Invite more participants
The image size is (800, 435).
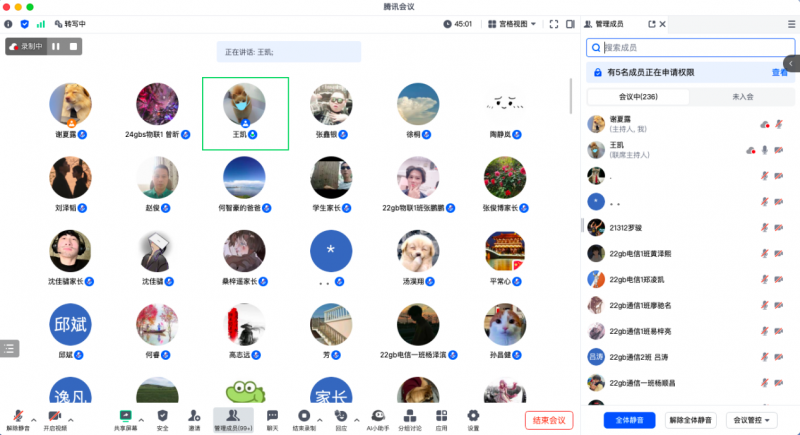tap(193, 416)
